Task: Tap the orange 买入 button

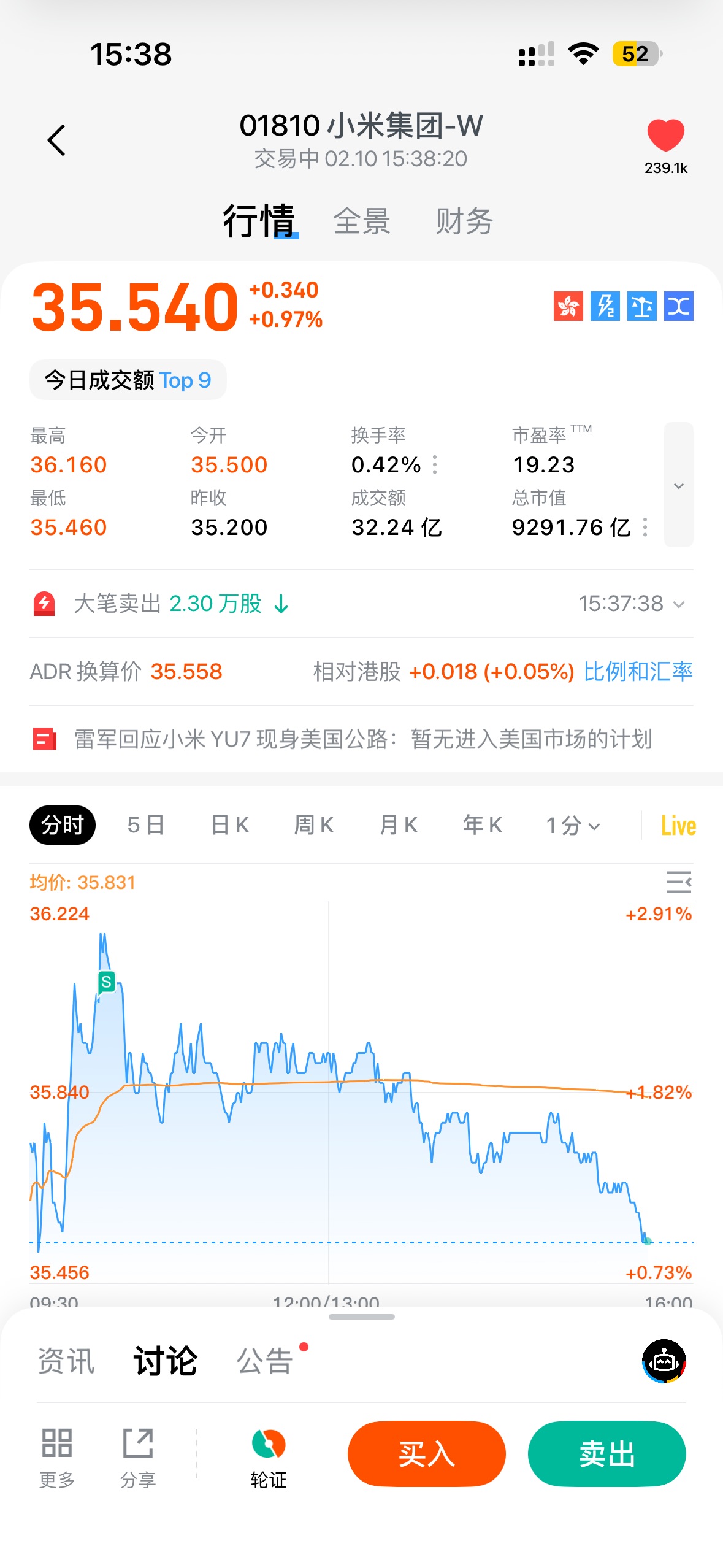Action: click(x=426, y=1453)
